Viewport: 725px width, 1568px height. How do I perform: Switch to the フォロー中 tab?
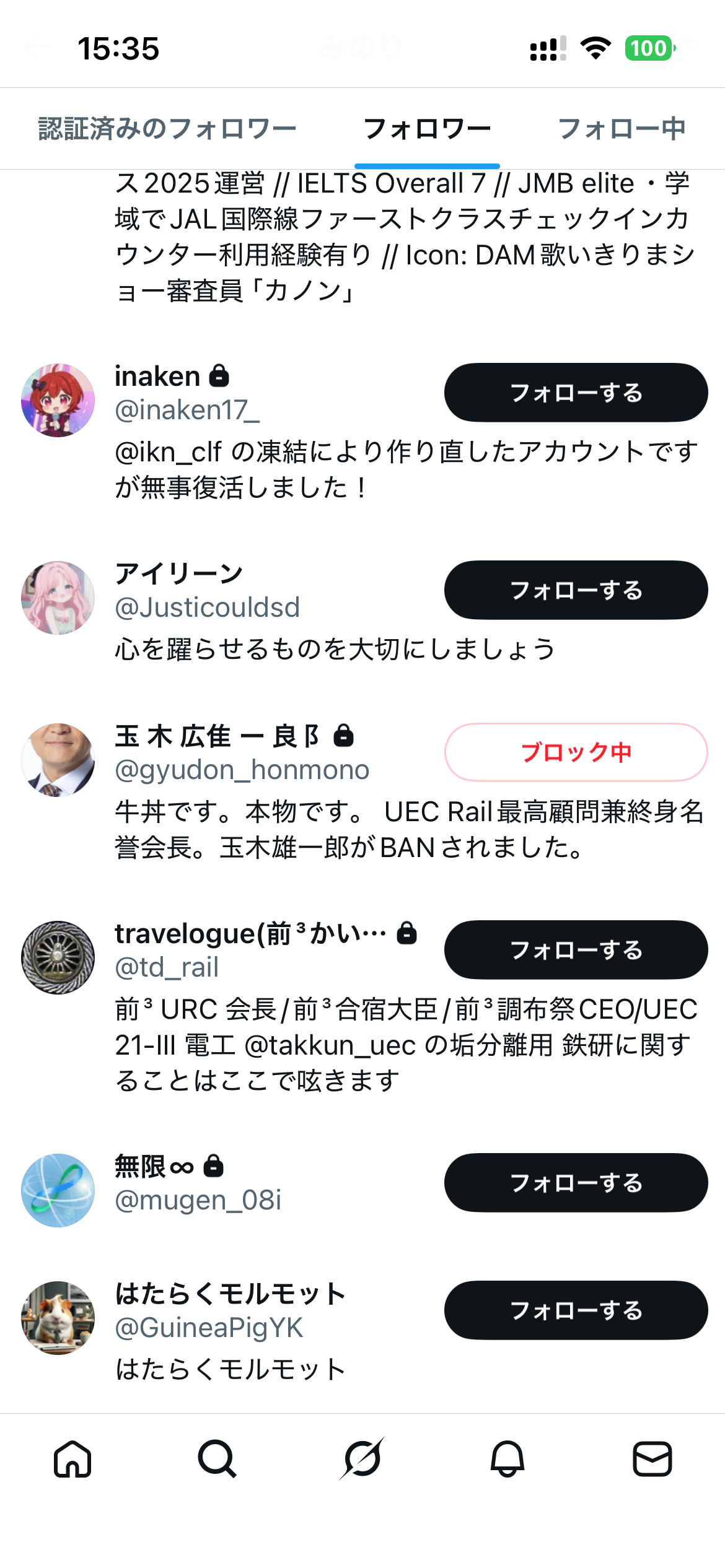click(622, 129)
